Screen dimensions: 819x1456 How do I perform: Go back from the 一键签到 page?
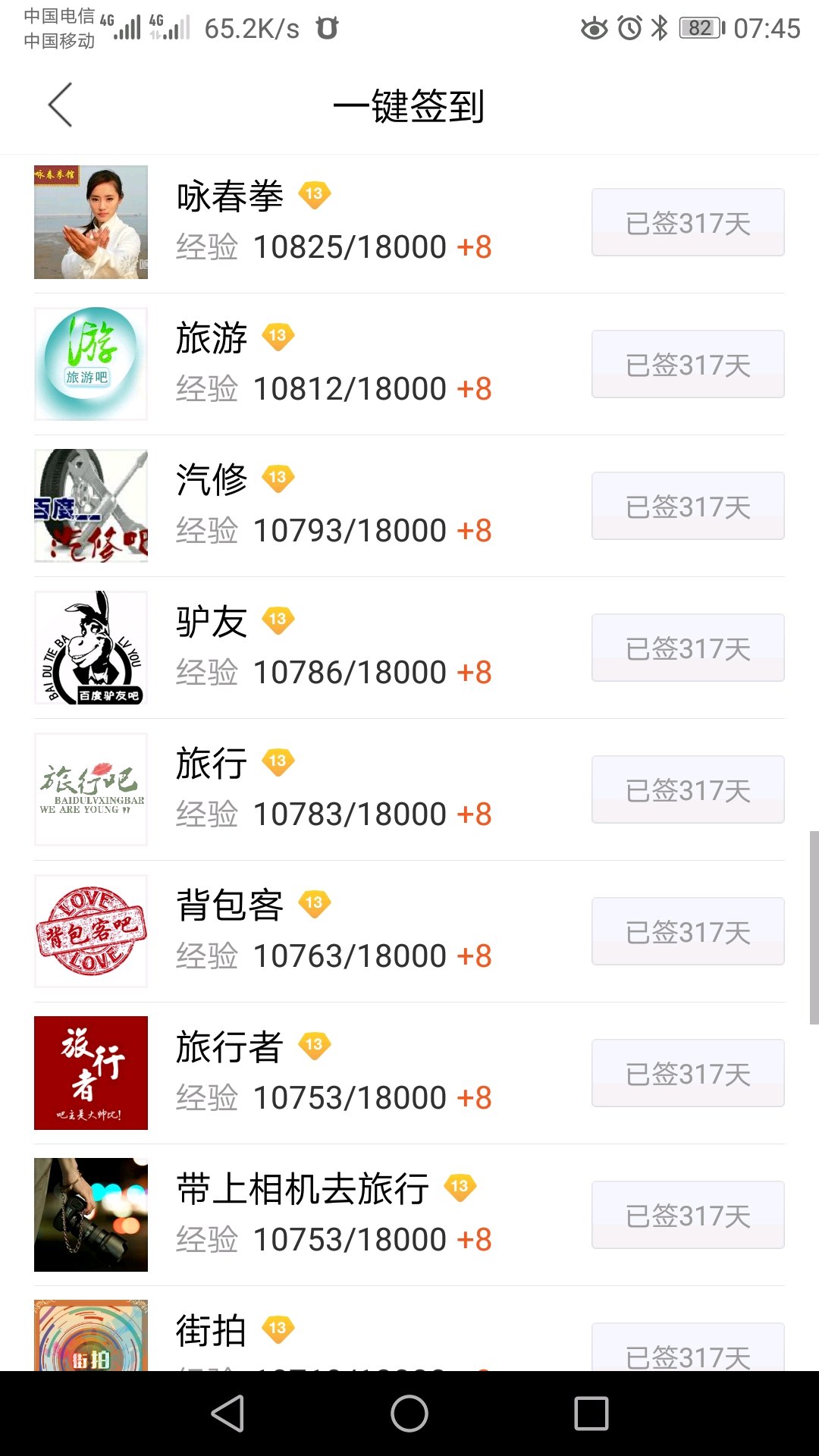point(60,105)
